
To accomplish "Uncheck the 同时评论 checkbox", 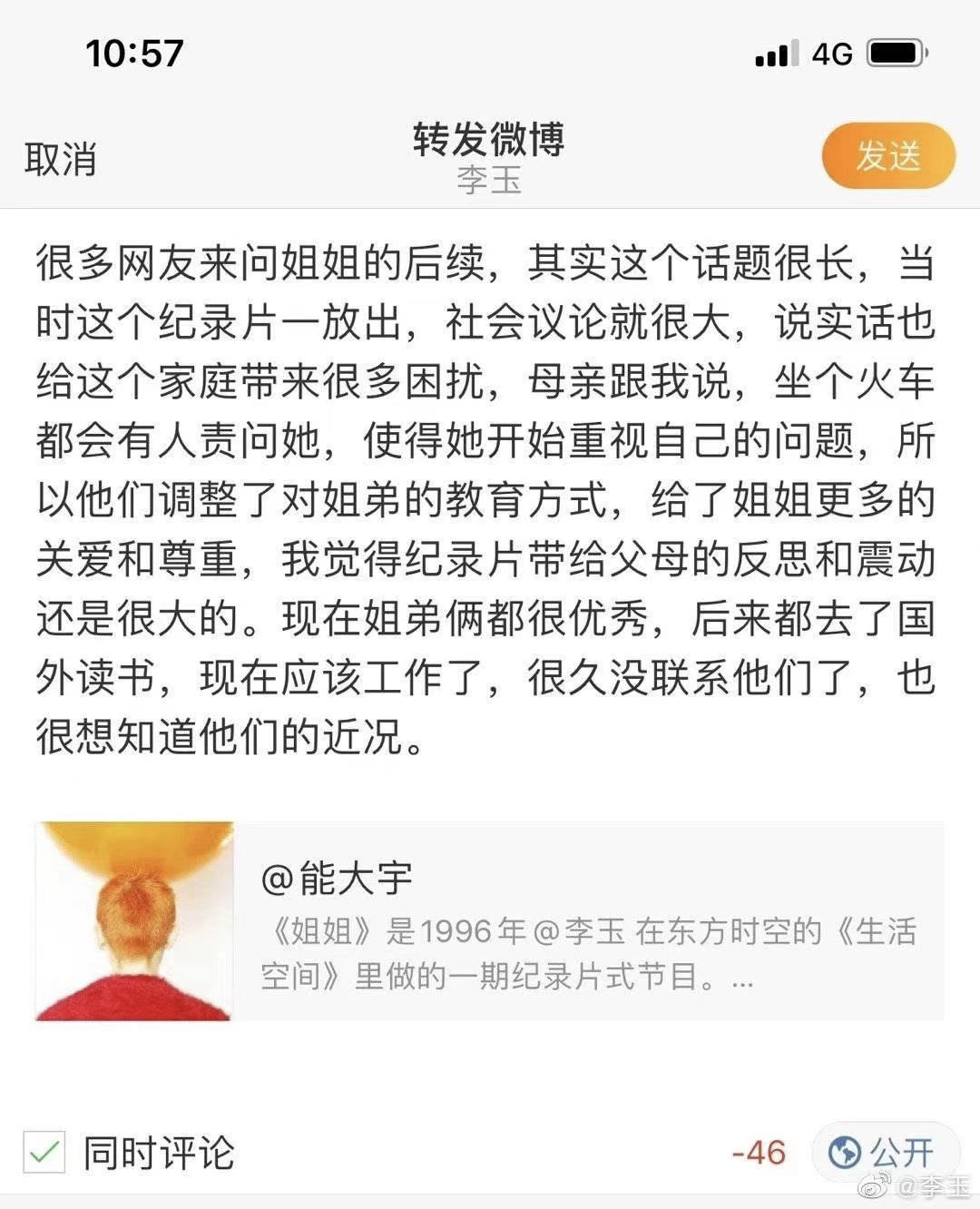I will click(x=44, y=1154).
